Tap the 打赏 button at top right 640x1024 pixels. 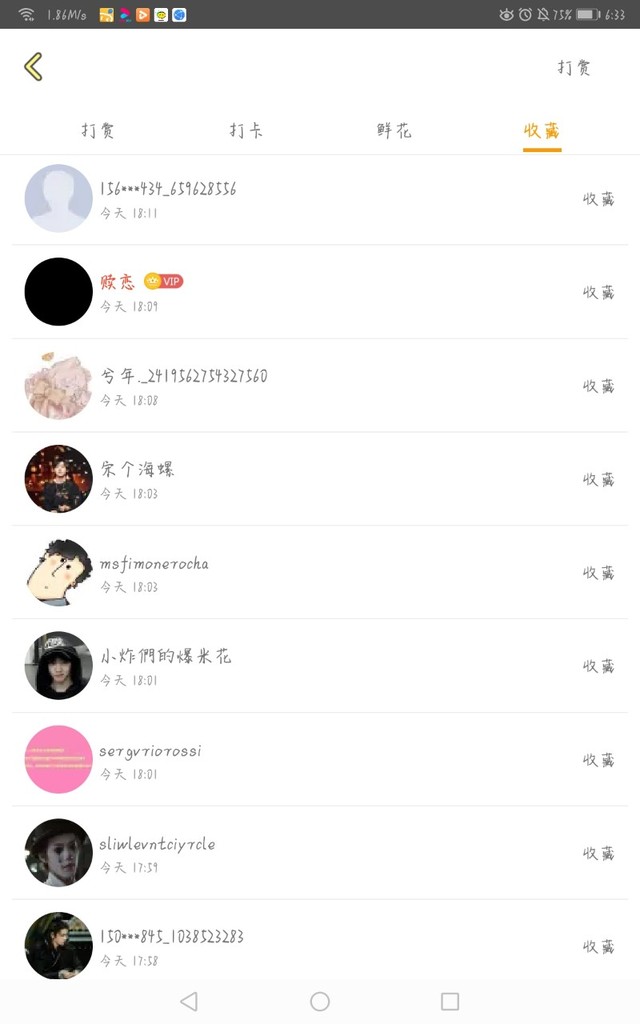(574, 68)
